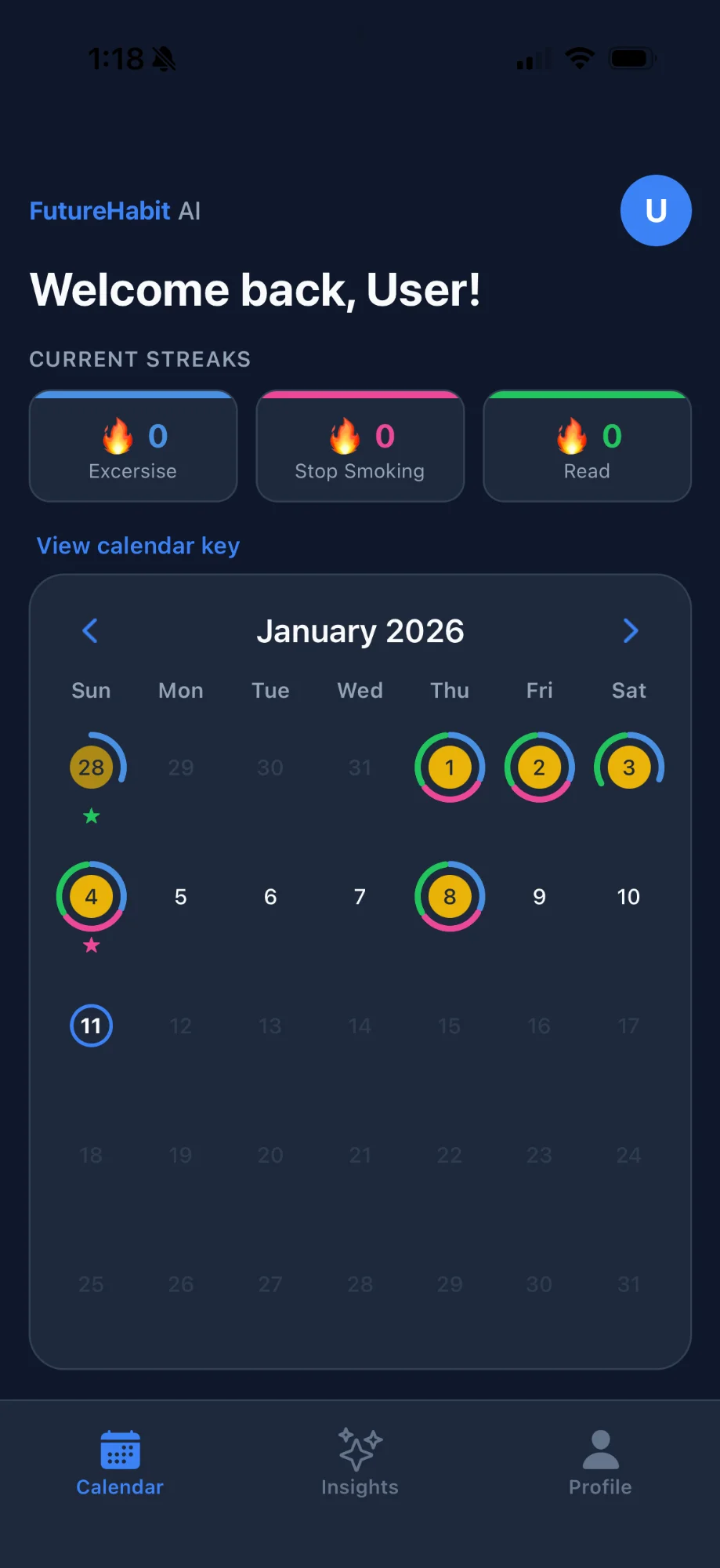
Task: Tap the January 2026 month header
Action: point(360,630)
